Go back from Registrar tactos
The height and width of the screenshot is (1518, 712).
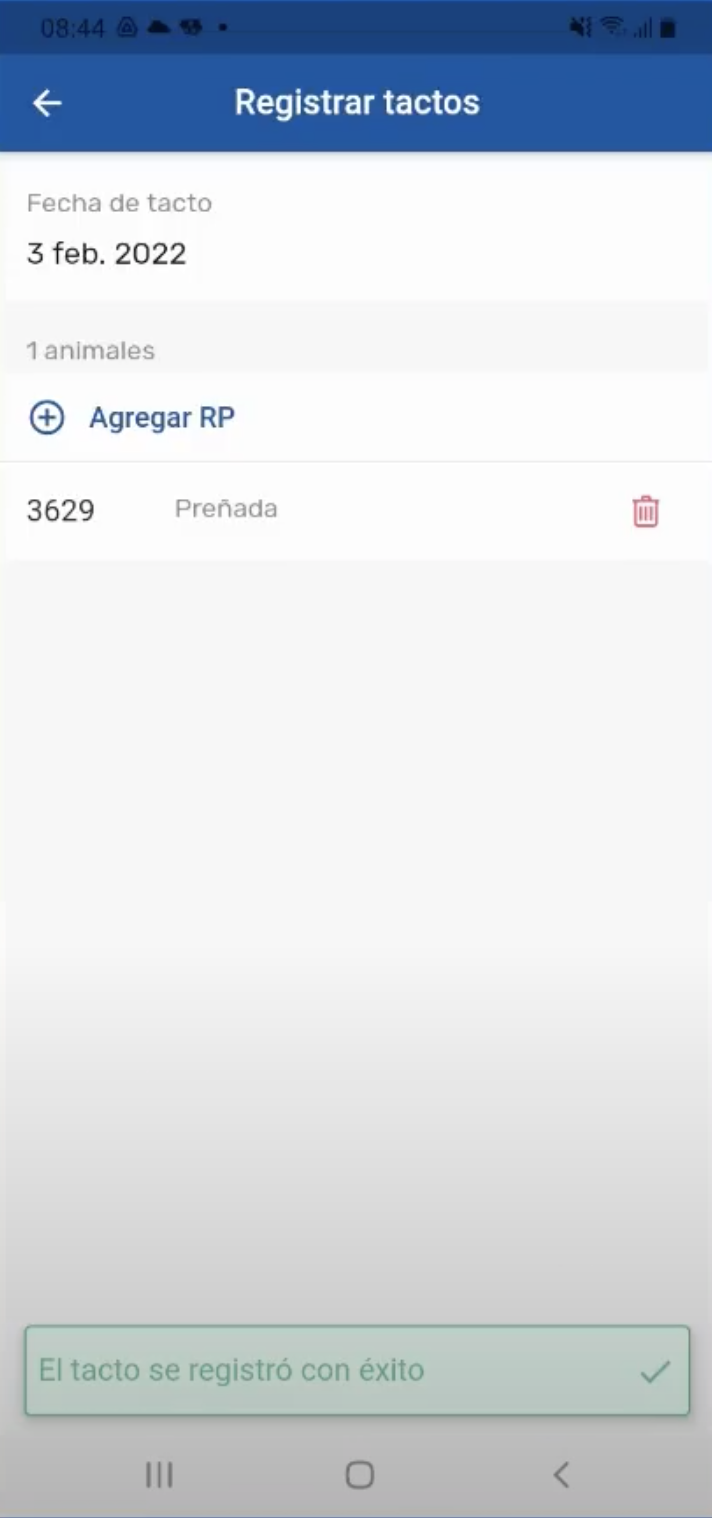tap(47, 103)
